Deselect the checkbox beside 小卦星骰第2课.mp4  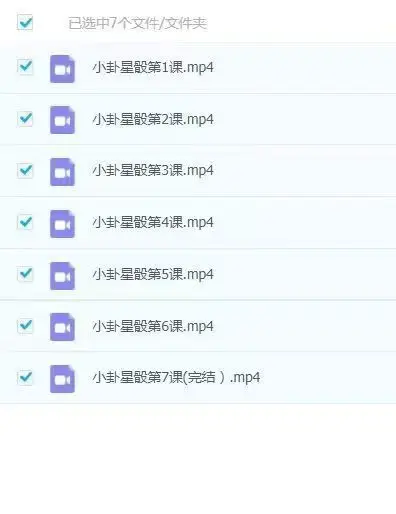(25, 118)
